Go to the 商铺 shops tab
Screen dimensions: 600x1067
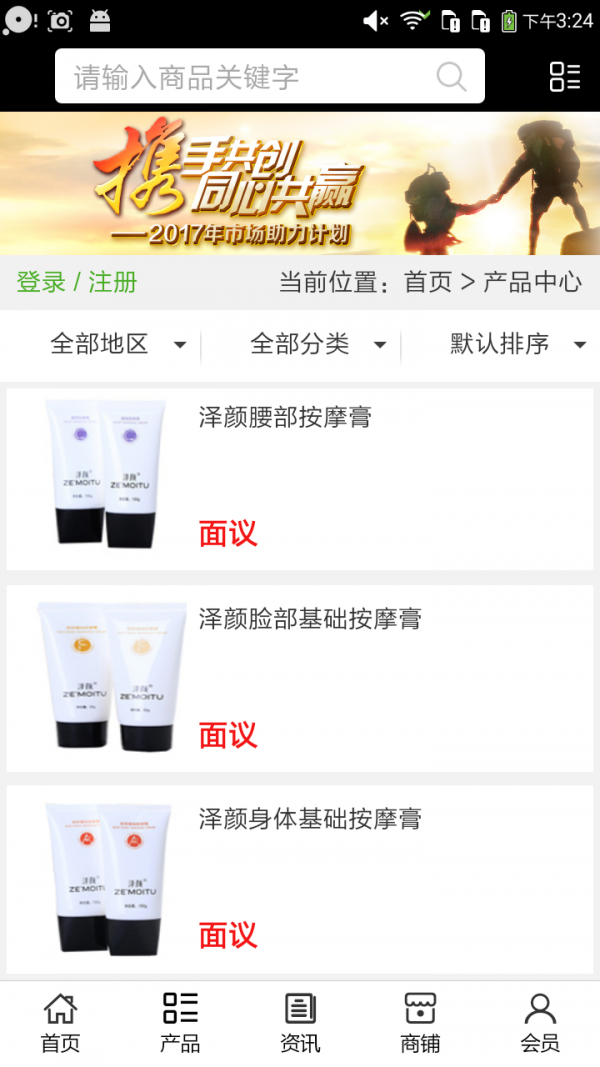click(x=420, y=1023)
